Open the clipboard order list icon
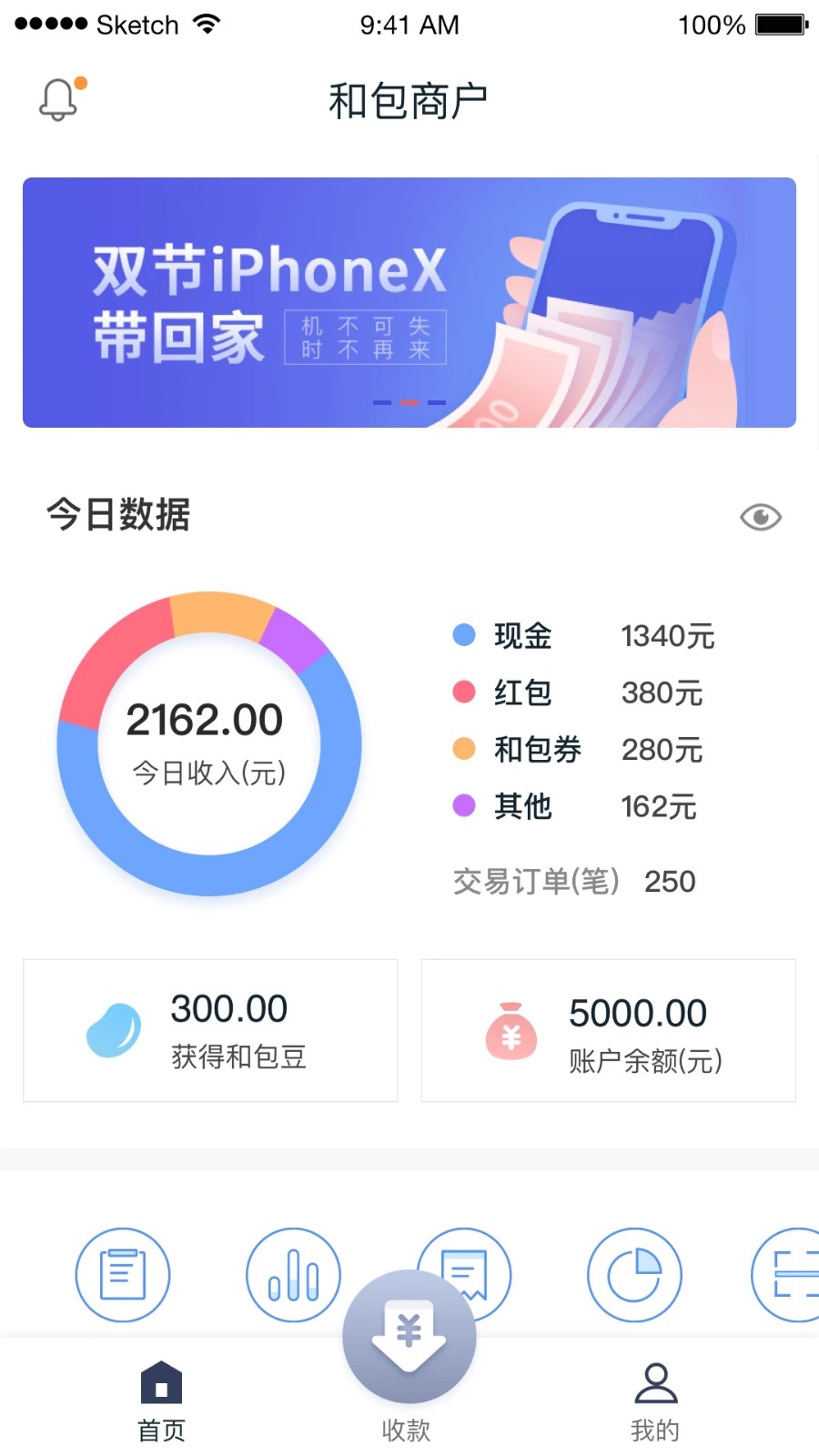819x1456 pixels. pos(123,1274)
